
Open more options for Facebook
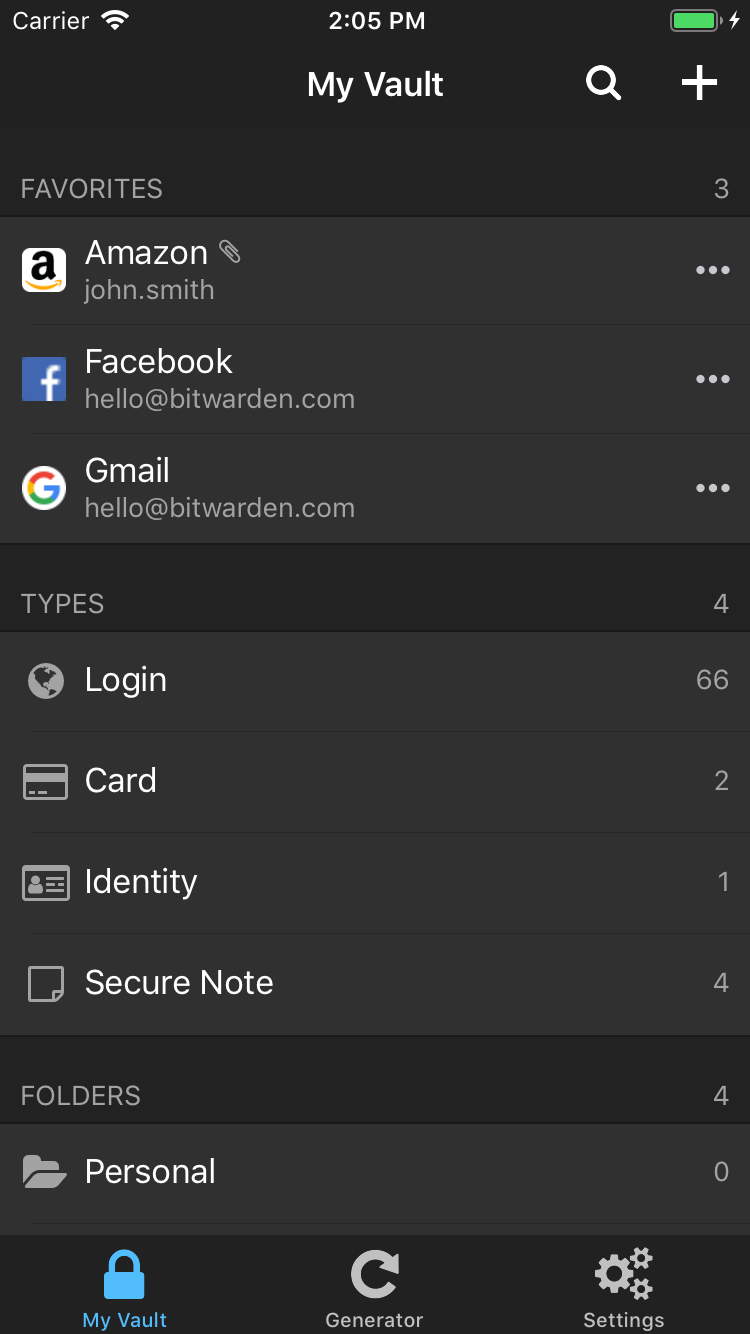[712, 379]
